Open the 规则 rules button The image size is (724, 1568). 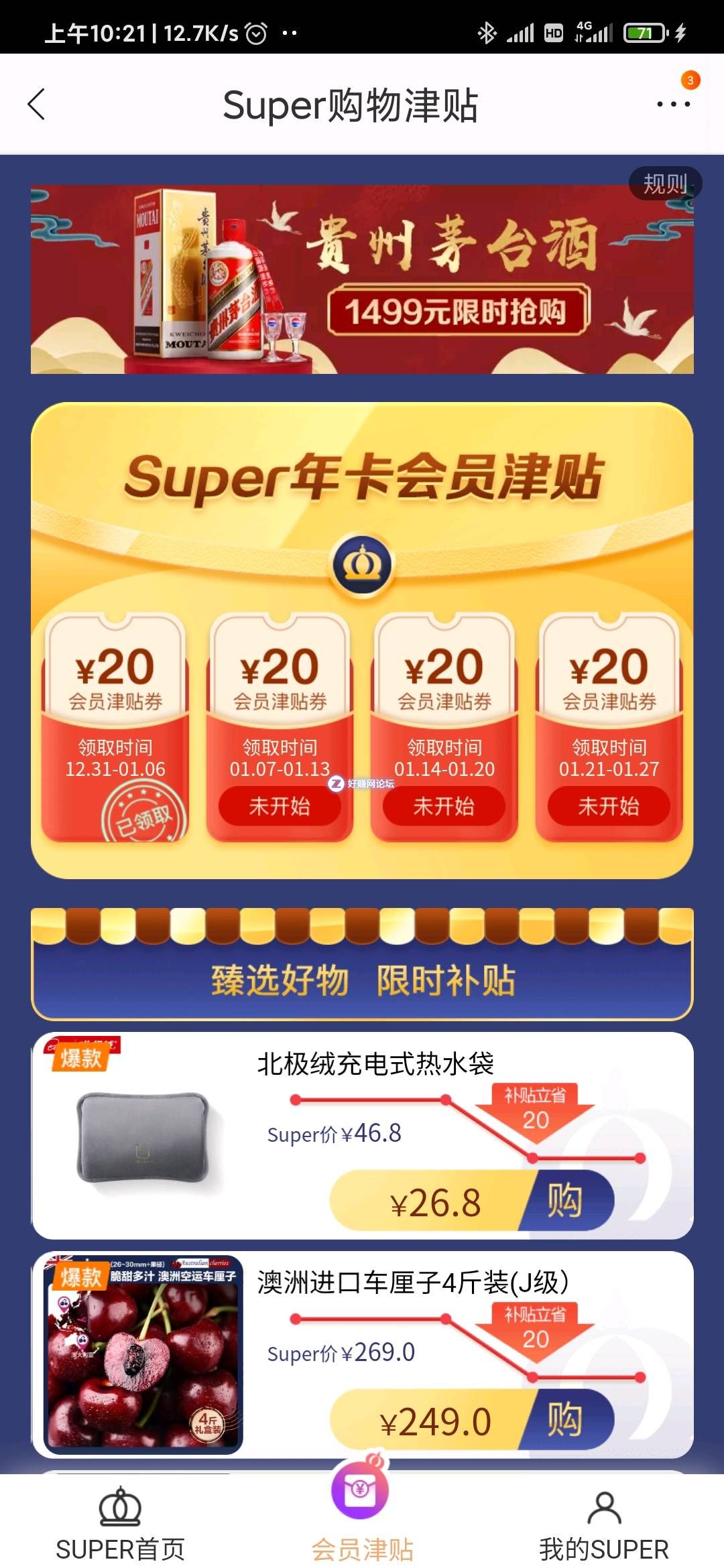(x=664, y=184)
